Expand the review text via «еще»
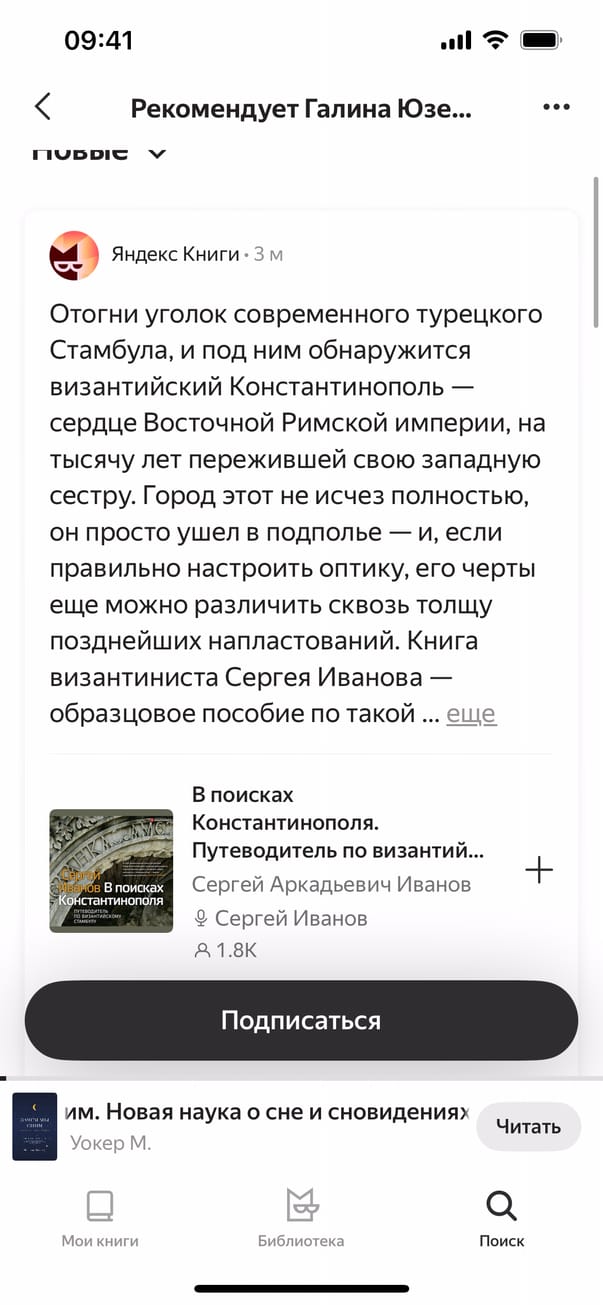This screenshot has width=603, height=1305. 471,714
